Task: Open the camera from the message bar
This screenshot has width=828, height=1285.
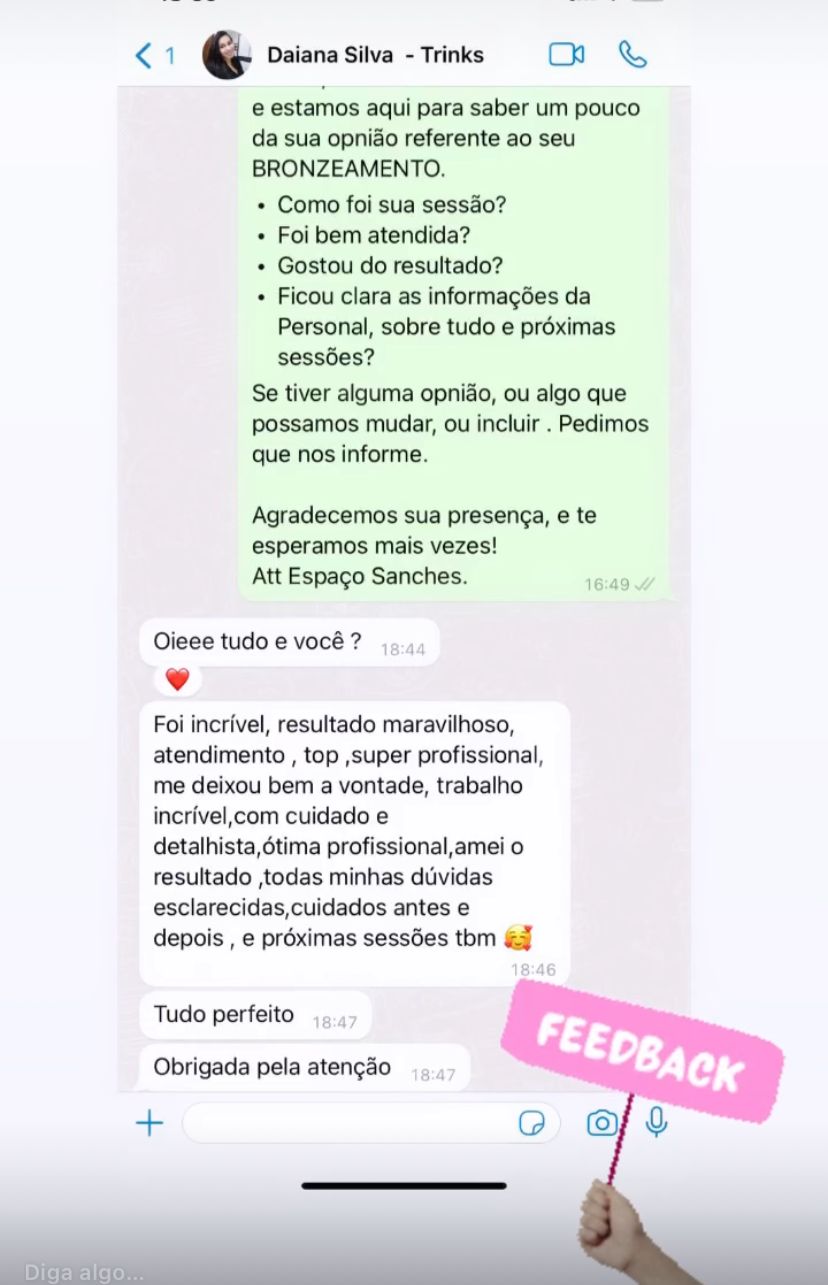Action: 602,1124
